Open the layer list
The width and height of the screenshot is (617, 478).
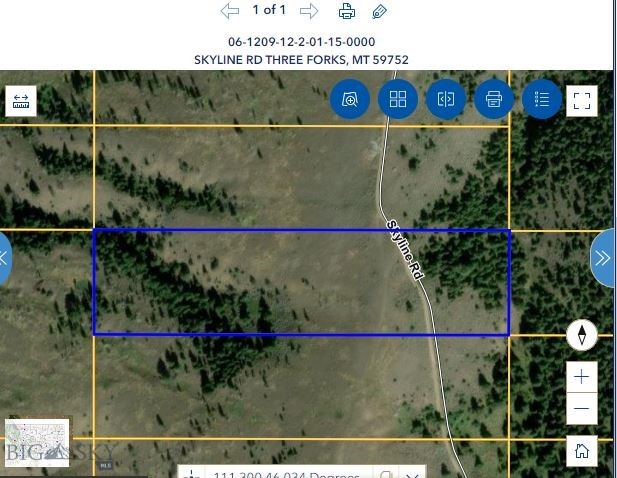click(542, 99)
